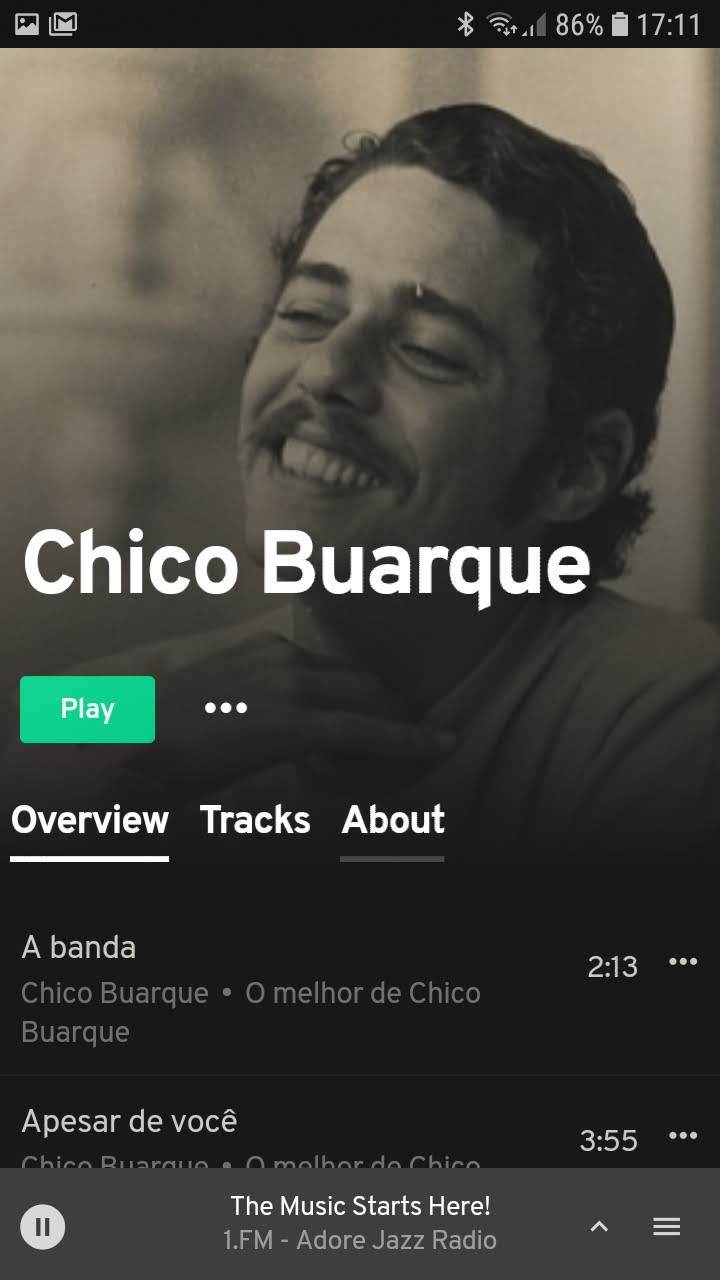720x1280 pixels.
Task: Open the track A banda
Action: pos(78,947)
